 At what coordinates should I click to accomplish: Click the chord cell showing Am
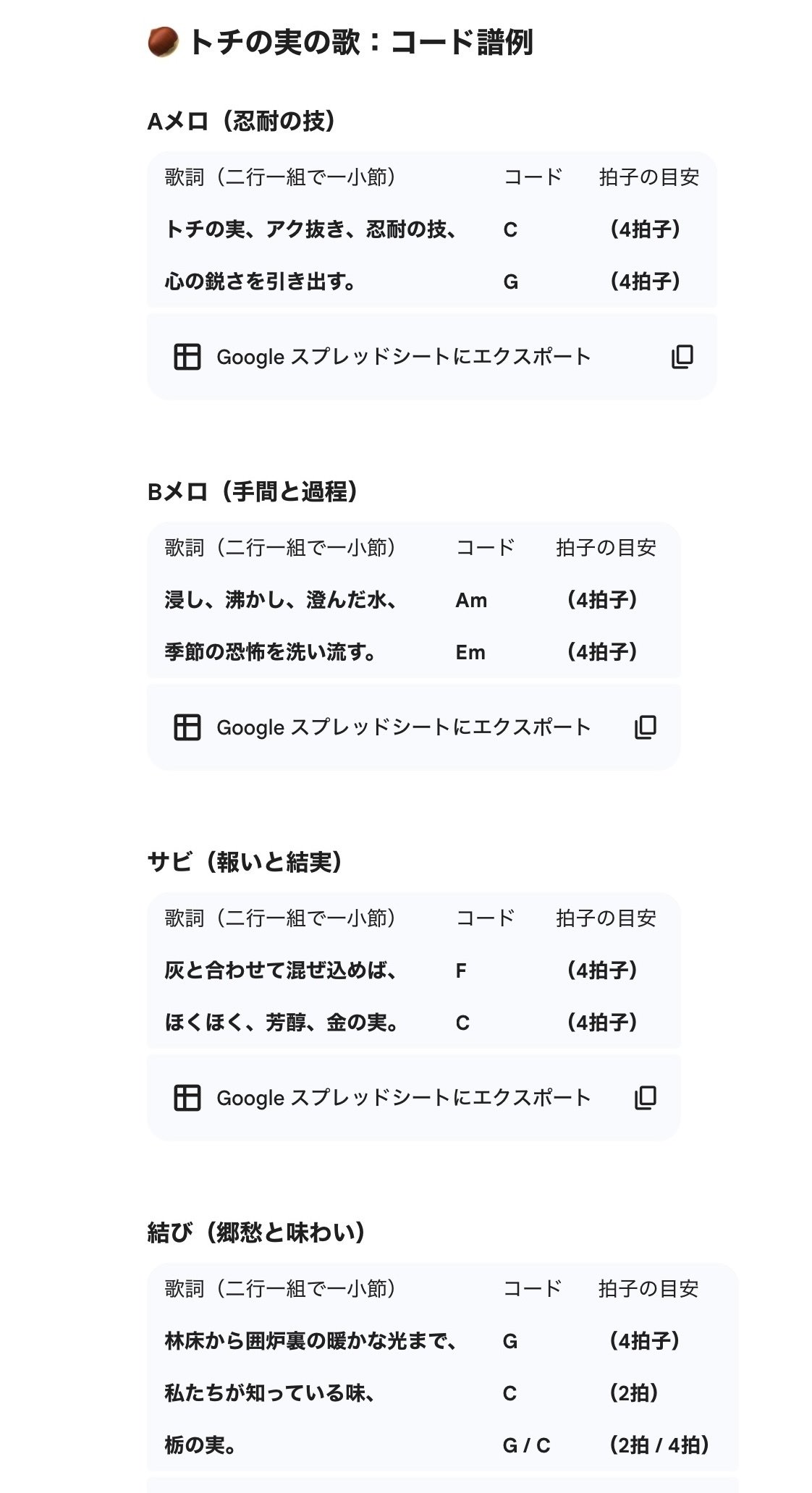click(469, 600)
